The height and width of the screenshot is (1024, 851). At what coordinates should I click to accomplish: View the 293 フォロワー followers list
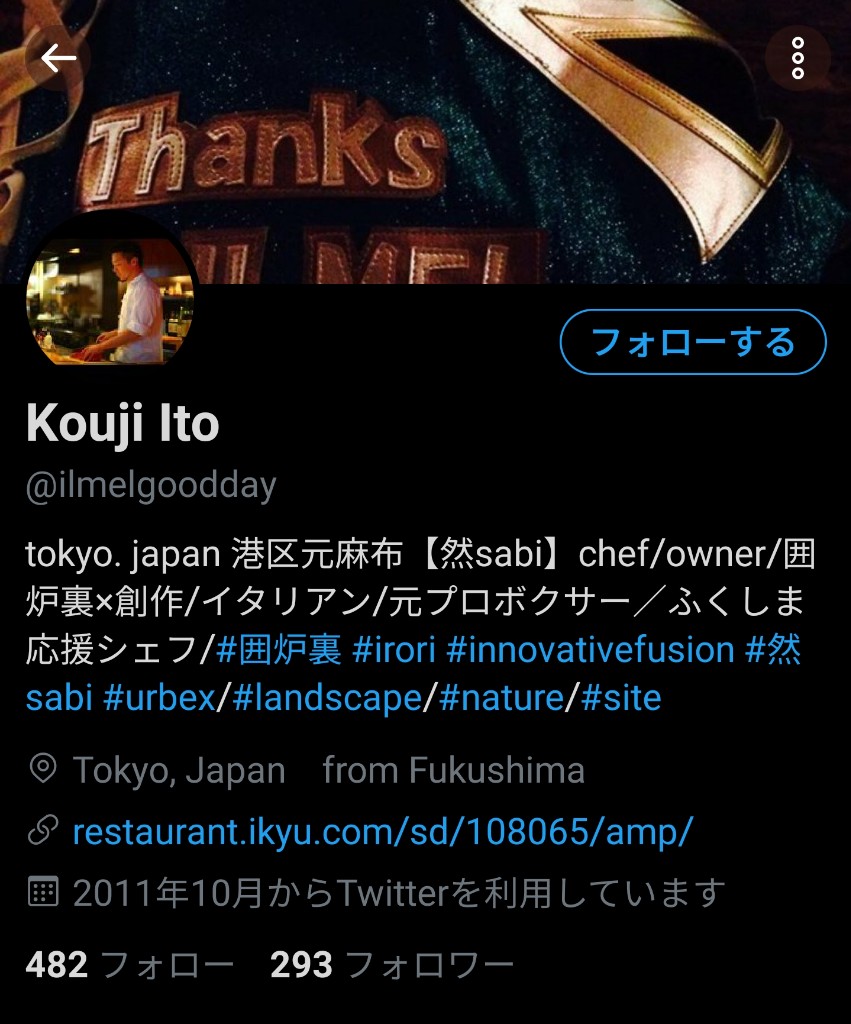tap(392, 965)
